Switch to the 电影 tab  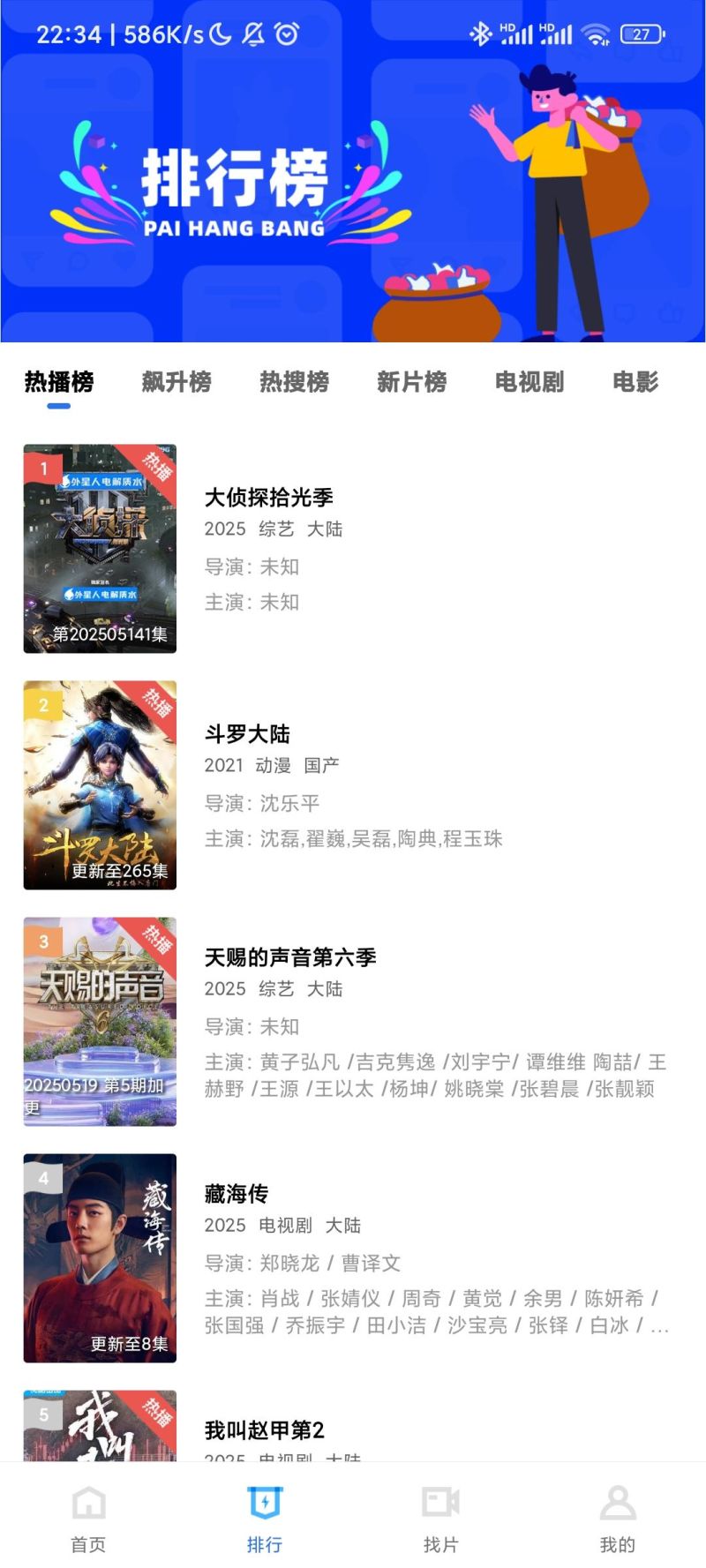(x=635, y=382)
